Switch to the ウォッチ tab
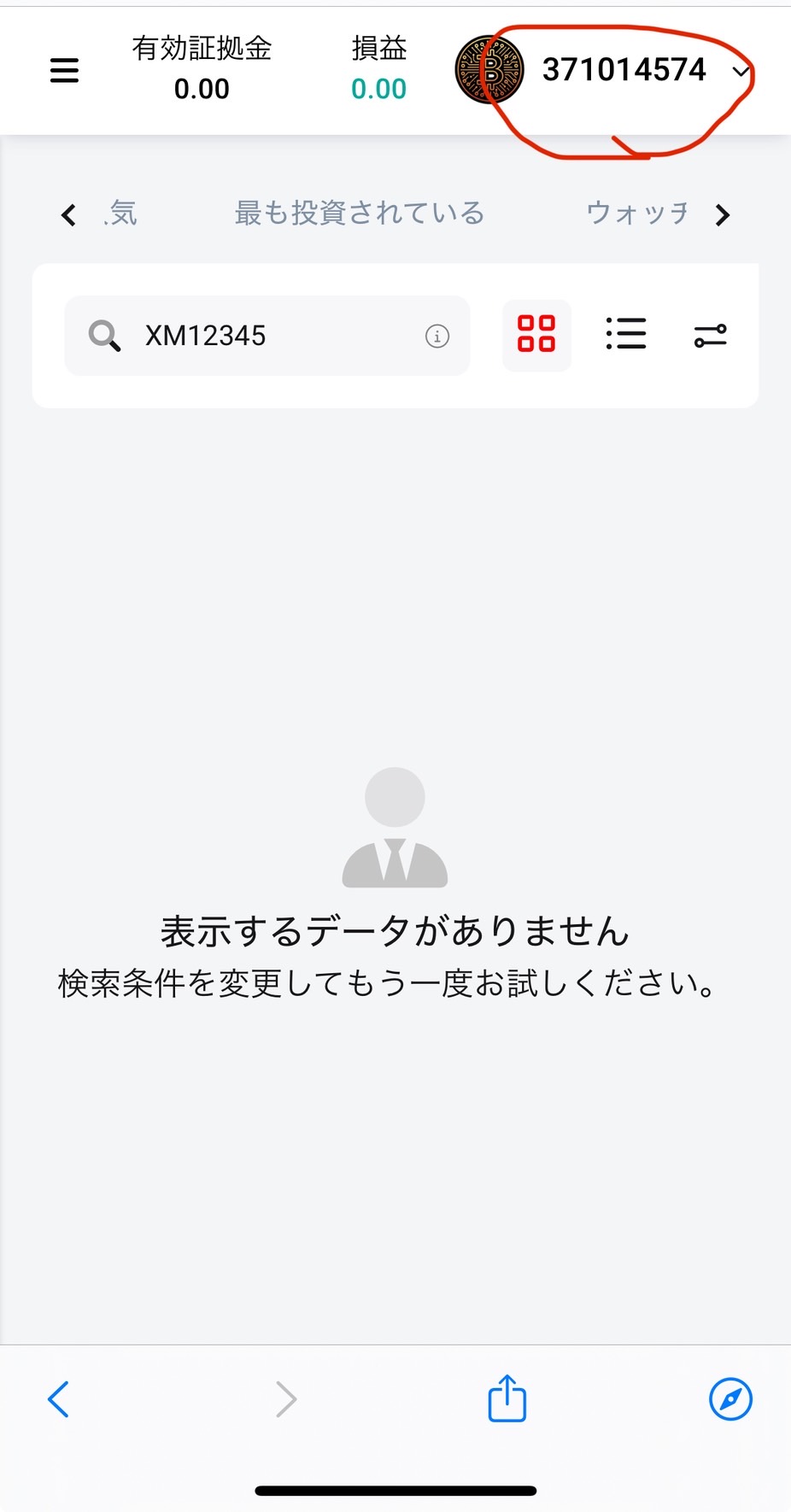The width and height of the screenshot is (791, 1512). pos(637,214)
